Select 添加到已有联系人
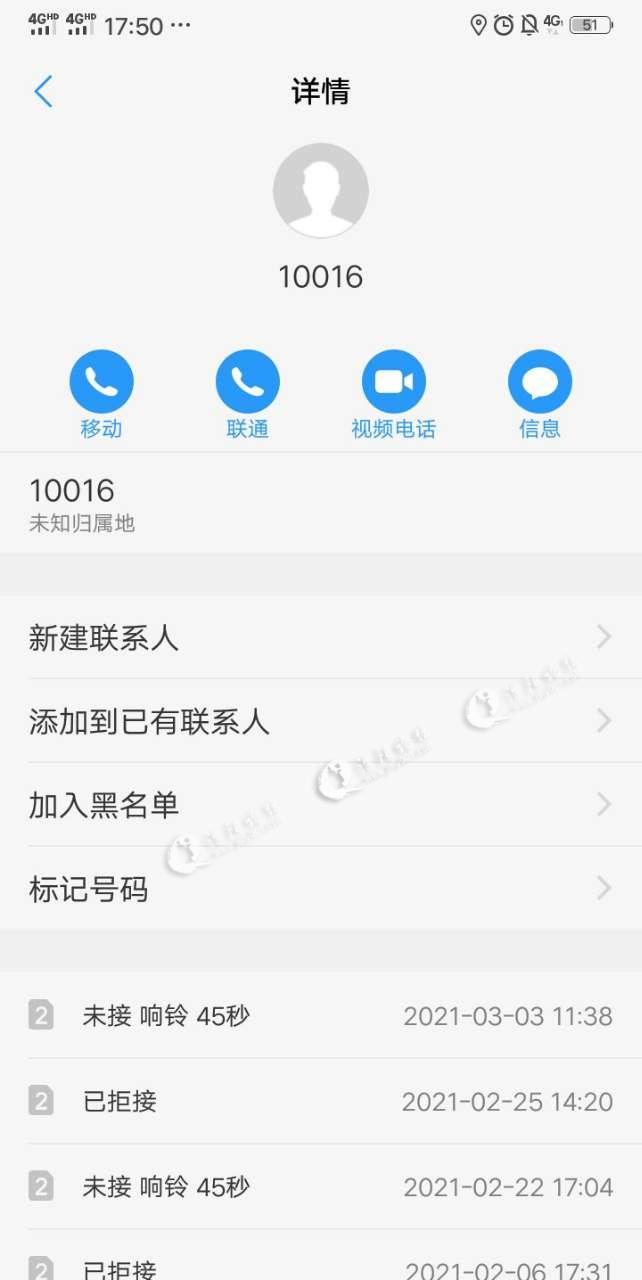 click(320, 721)
